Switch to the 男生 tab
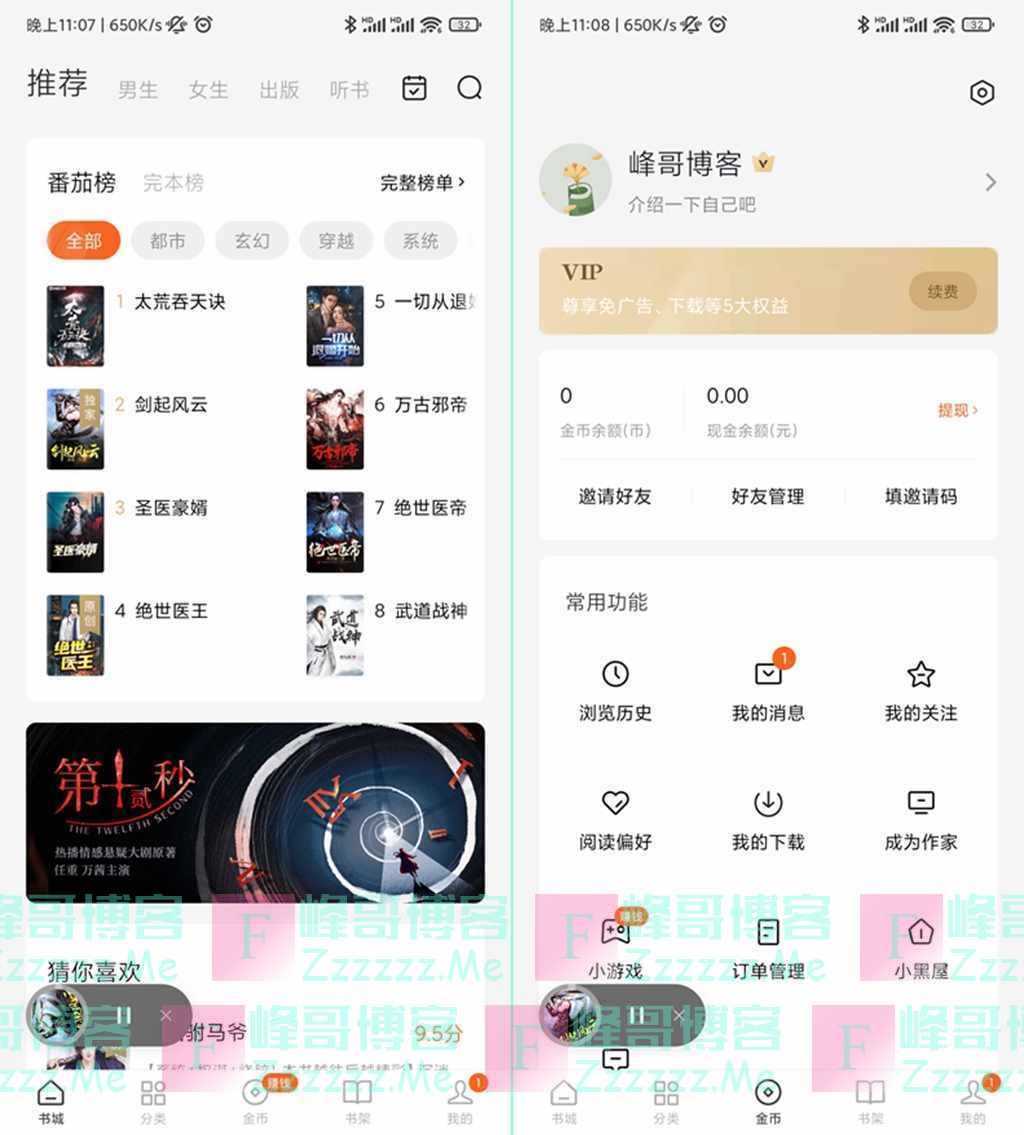The width and height of the screenshot is (1024, 1135). [x=138, y=90]
